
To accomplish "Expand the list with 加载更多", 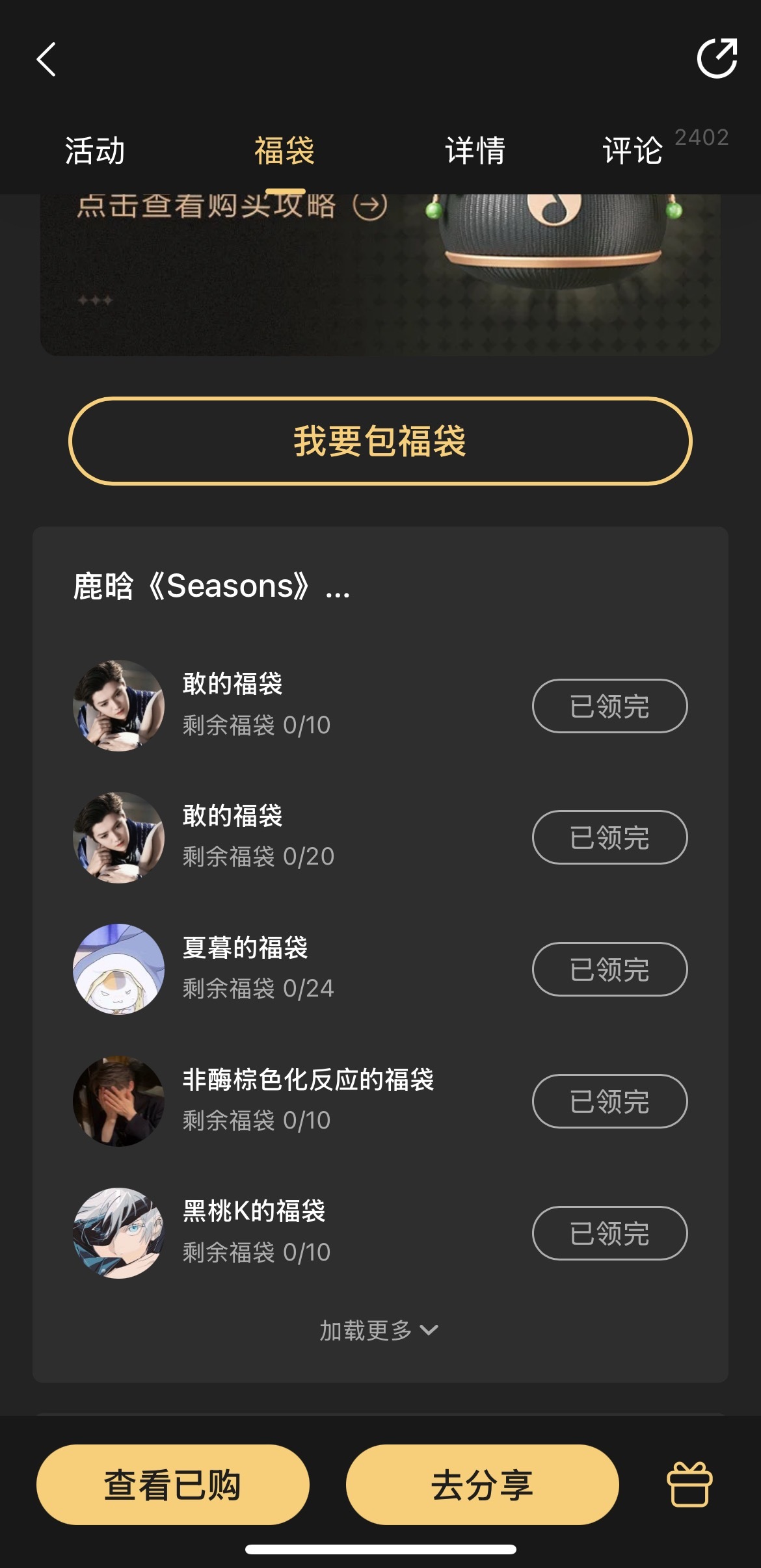I will click(x=379, y=1330).
